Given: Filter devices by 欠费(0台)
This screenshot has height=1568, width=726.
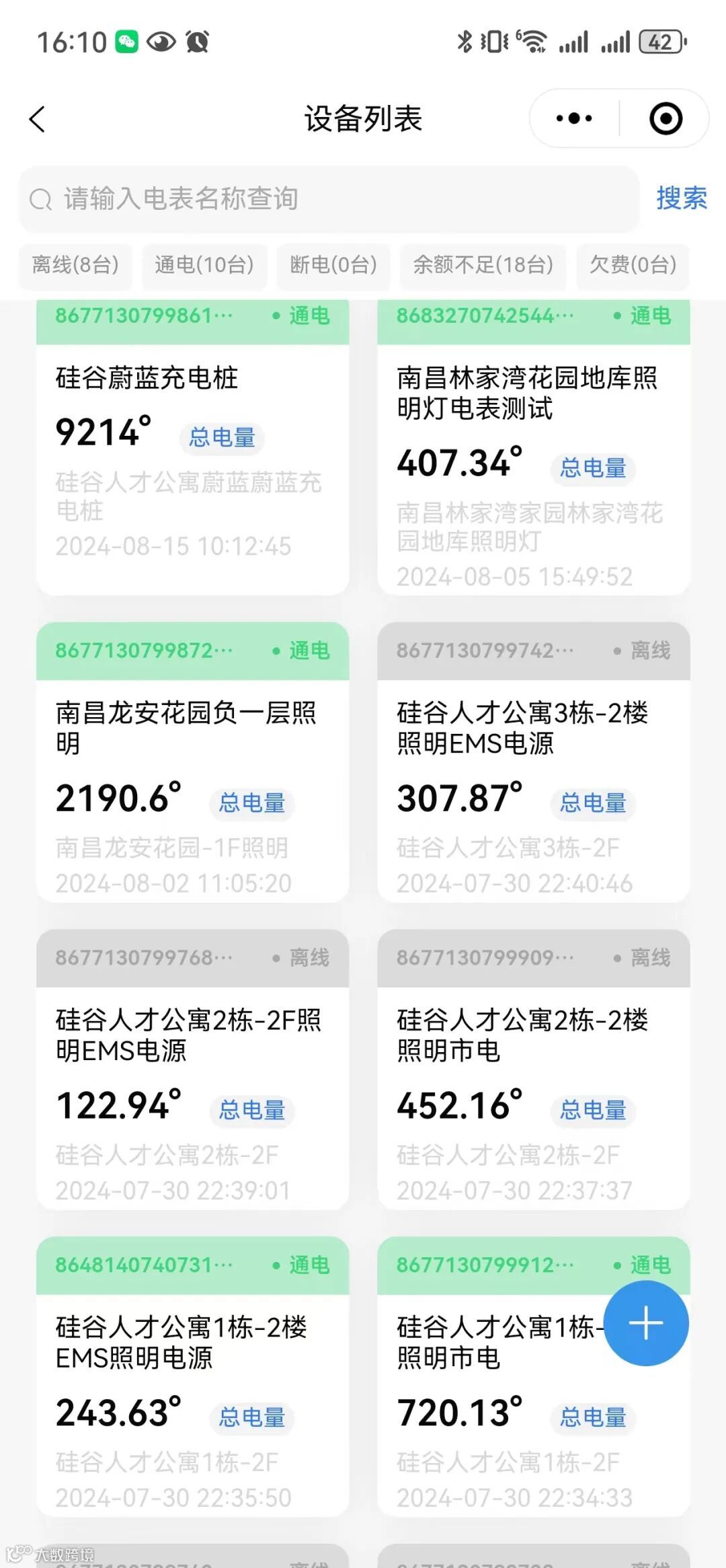Looking at the screenshot, I should pos(633,265).
